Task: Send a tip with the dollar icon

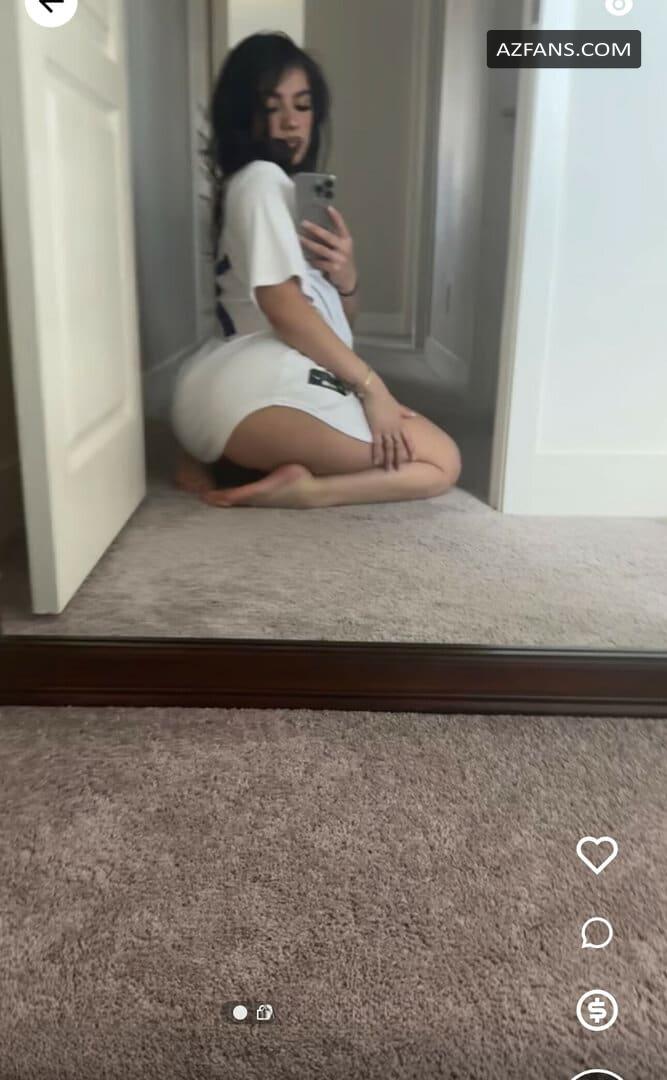Action: click(597, 1010)
